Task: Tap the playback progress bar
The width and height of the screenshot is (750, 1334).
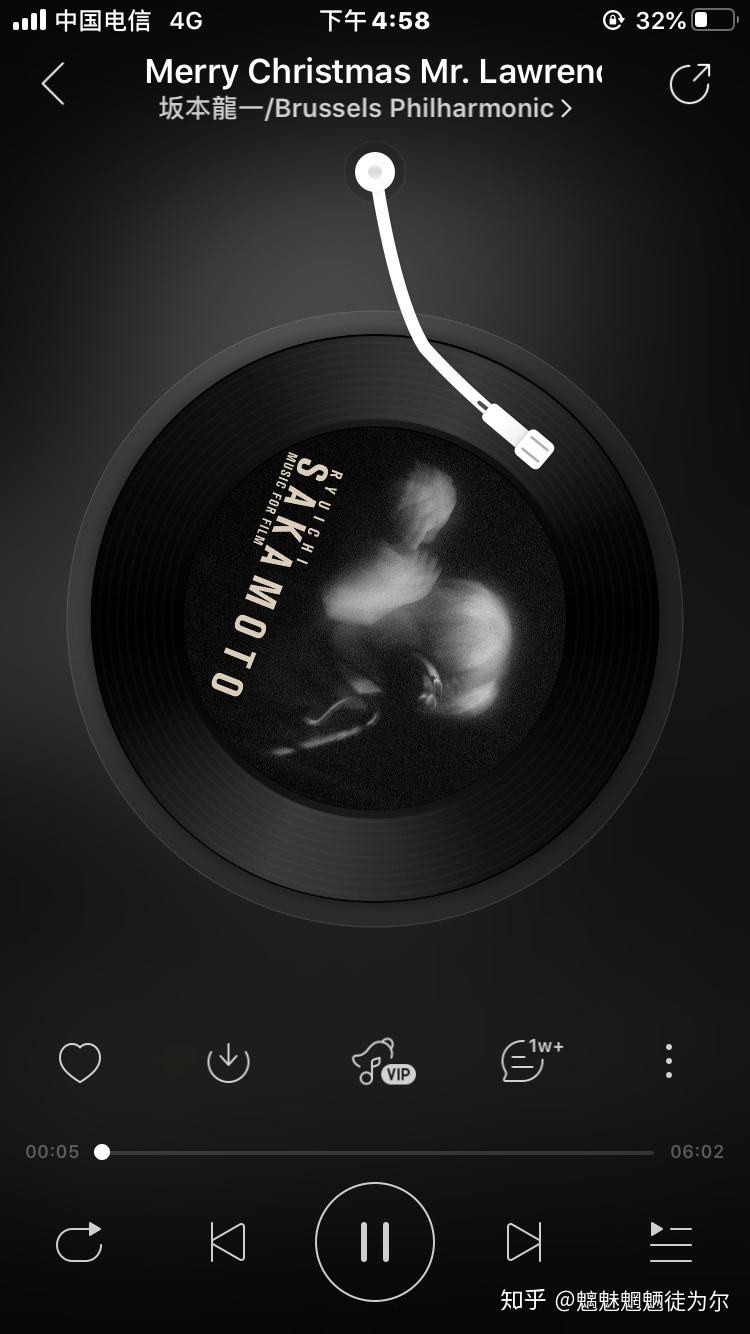Action: tap(375, 1152)
